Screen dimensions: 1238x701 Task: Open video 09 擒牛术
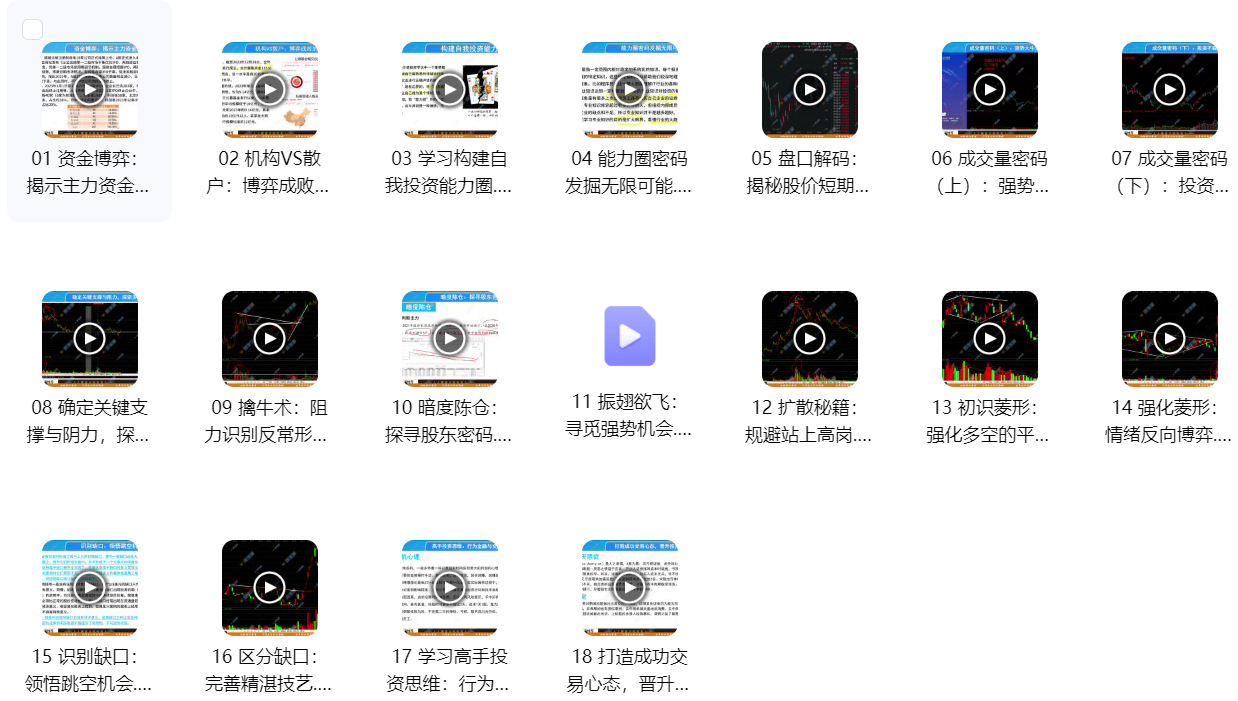click(269, 339)
